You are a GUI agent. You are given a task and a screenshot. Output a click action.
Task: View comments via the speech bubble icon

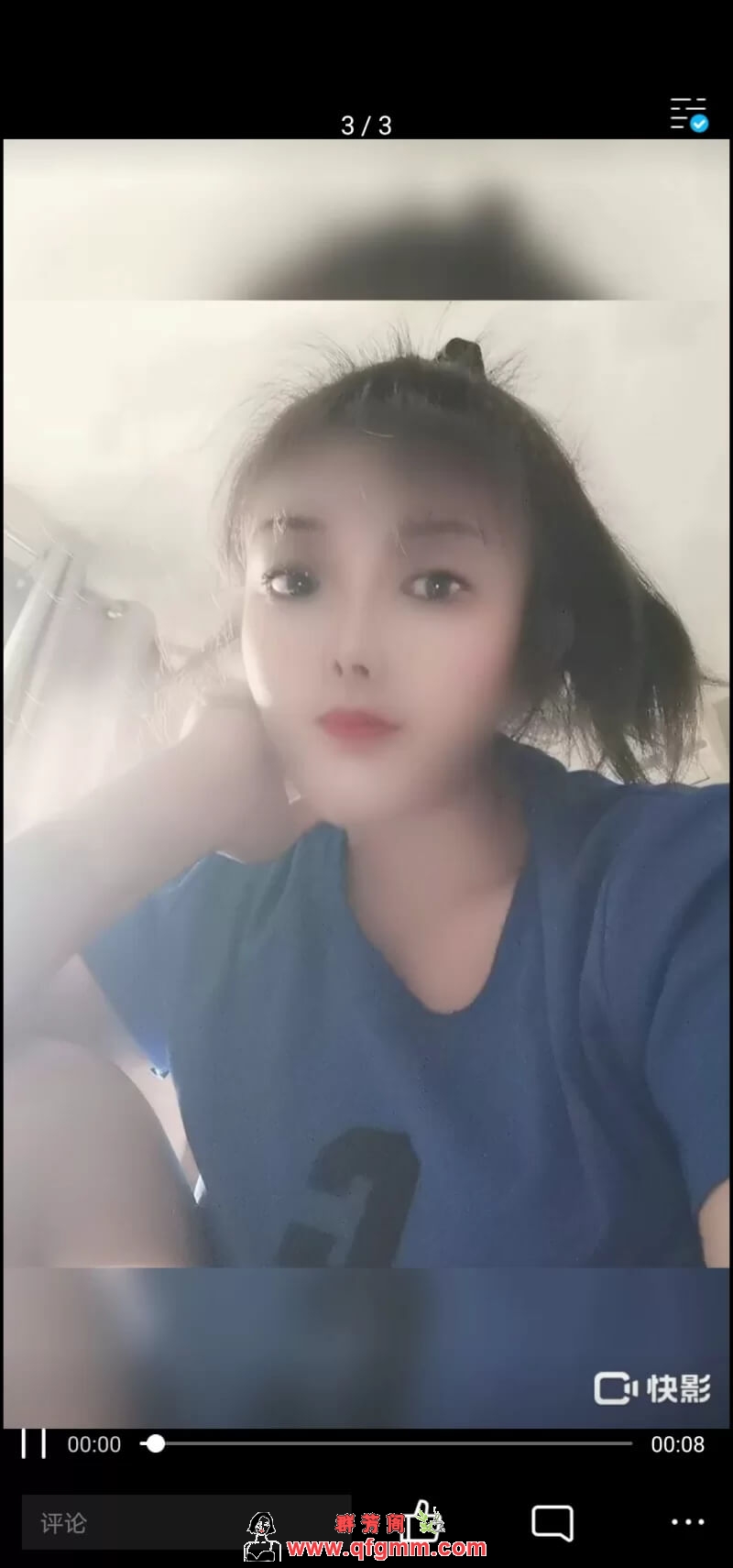(552, 1523)
